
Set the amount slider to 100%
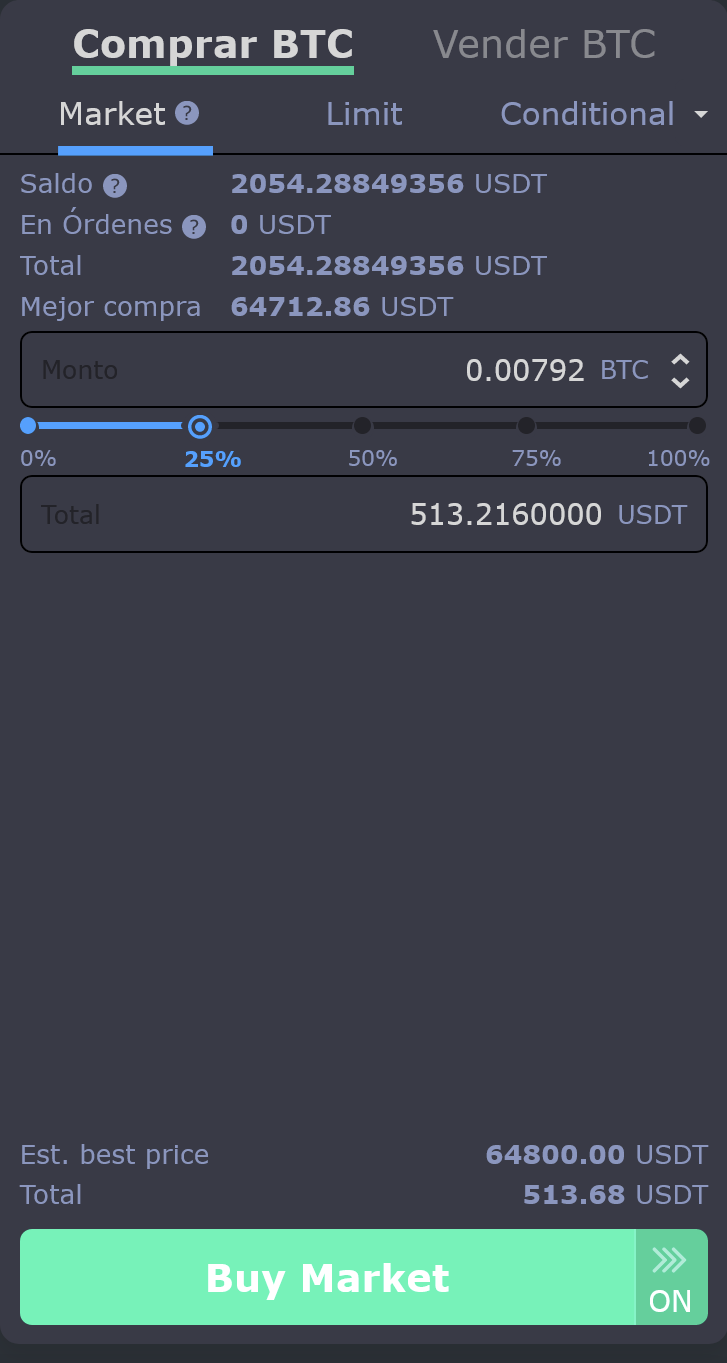click(x=697, y=426)
